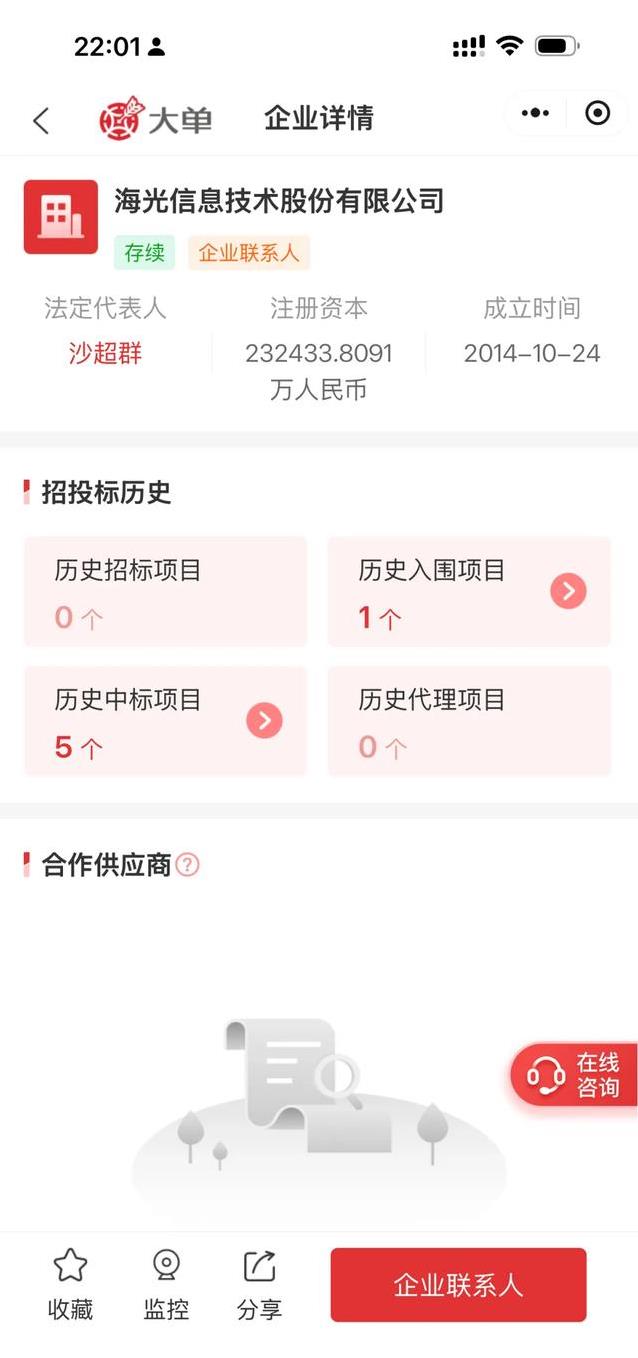Open legal representative 沙超群
The image size is (638, 1358).
(105, 353)
